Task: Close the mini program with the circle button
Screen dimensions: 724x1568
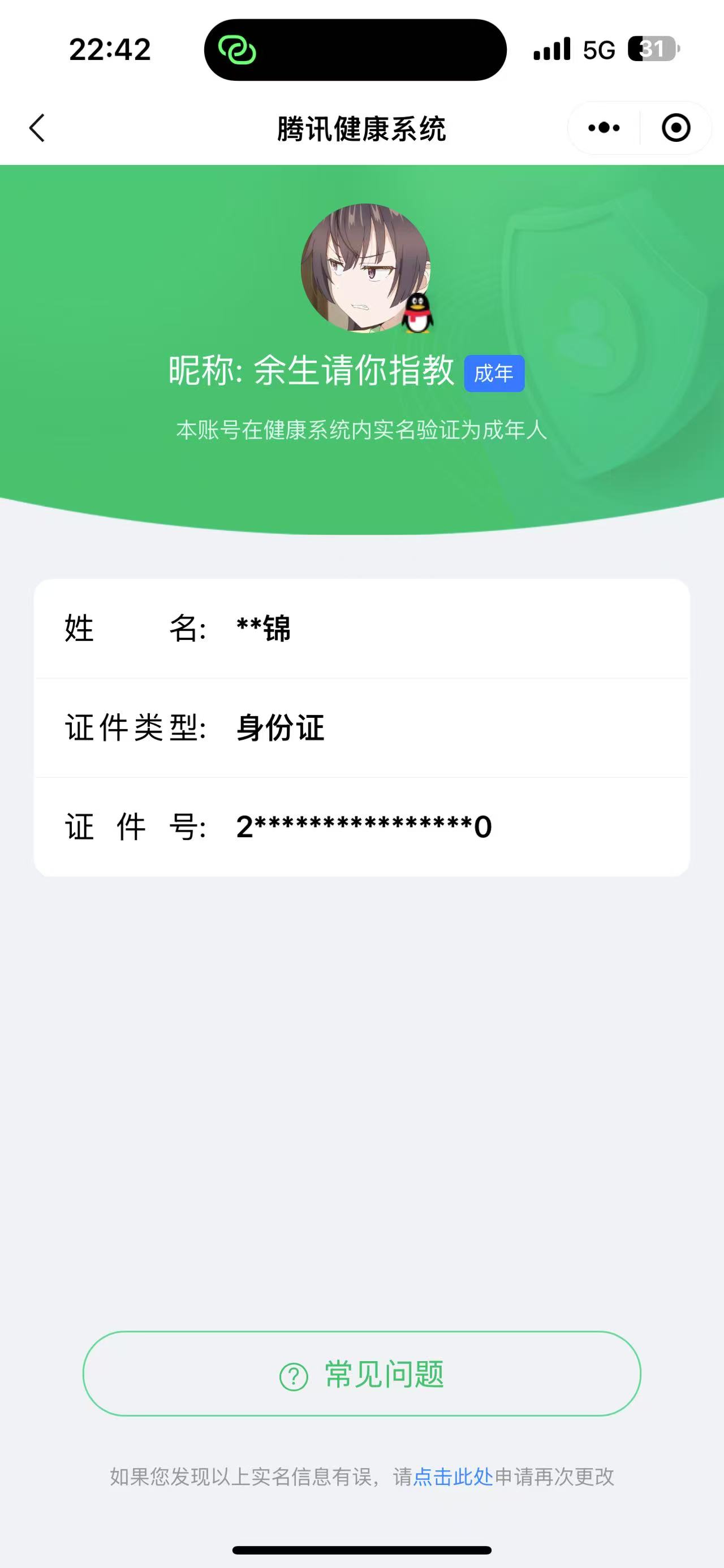Action: point(676,128)
